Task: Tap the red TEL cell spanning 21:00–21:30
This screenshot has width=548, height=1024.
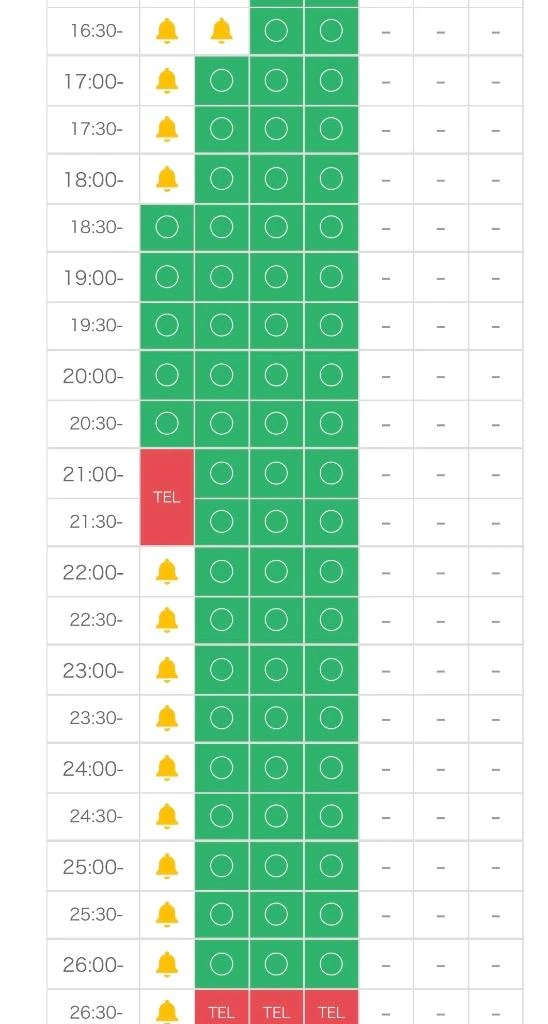Action: [x=167, y=497]
